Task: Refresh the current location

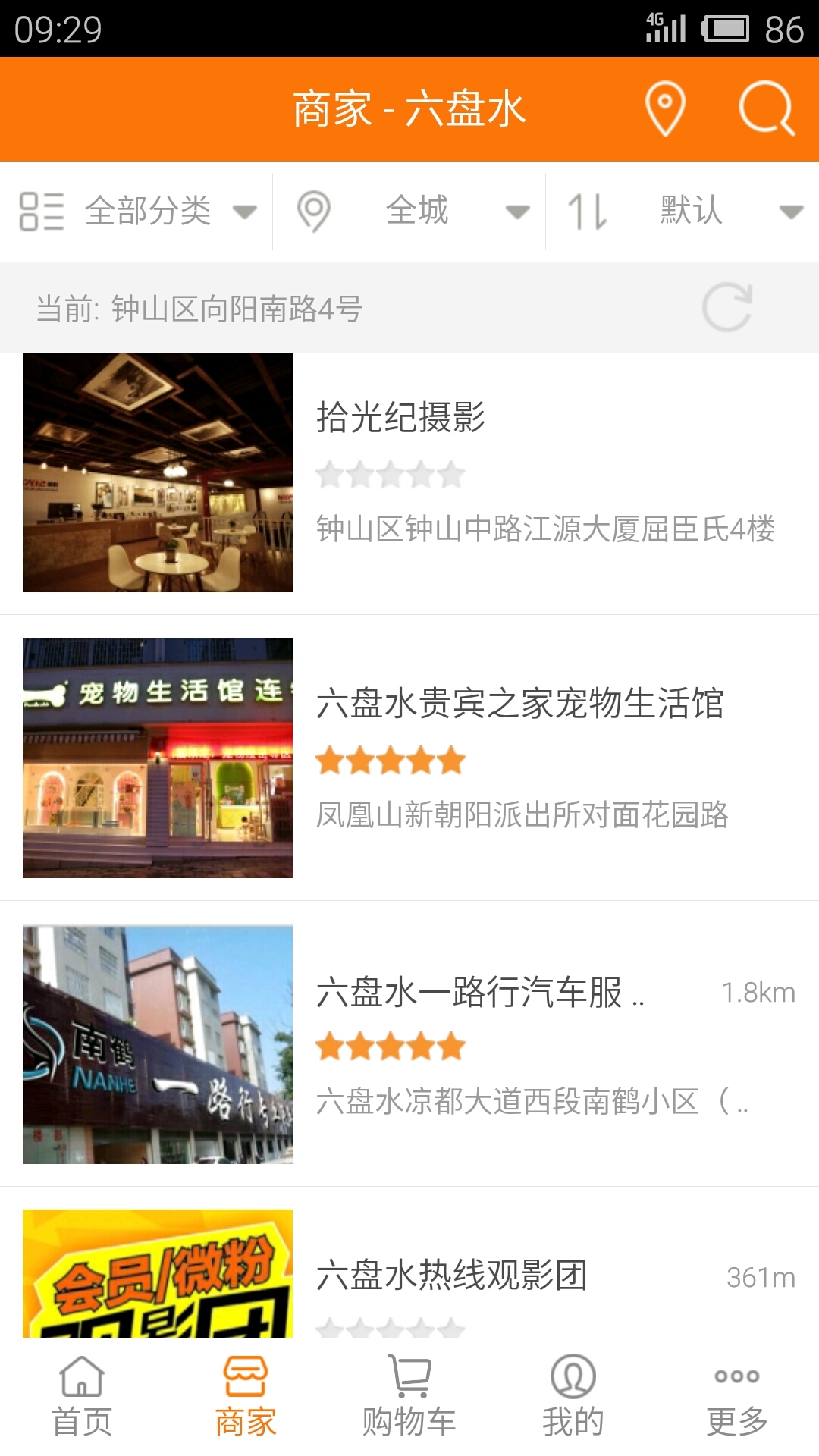Action: 726,308
